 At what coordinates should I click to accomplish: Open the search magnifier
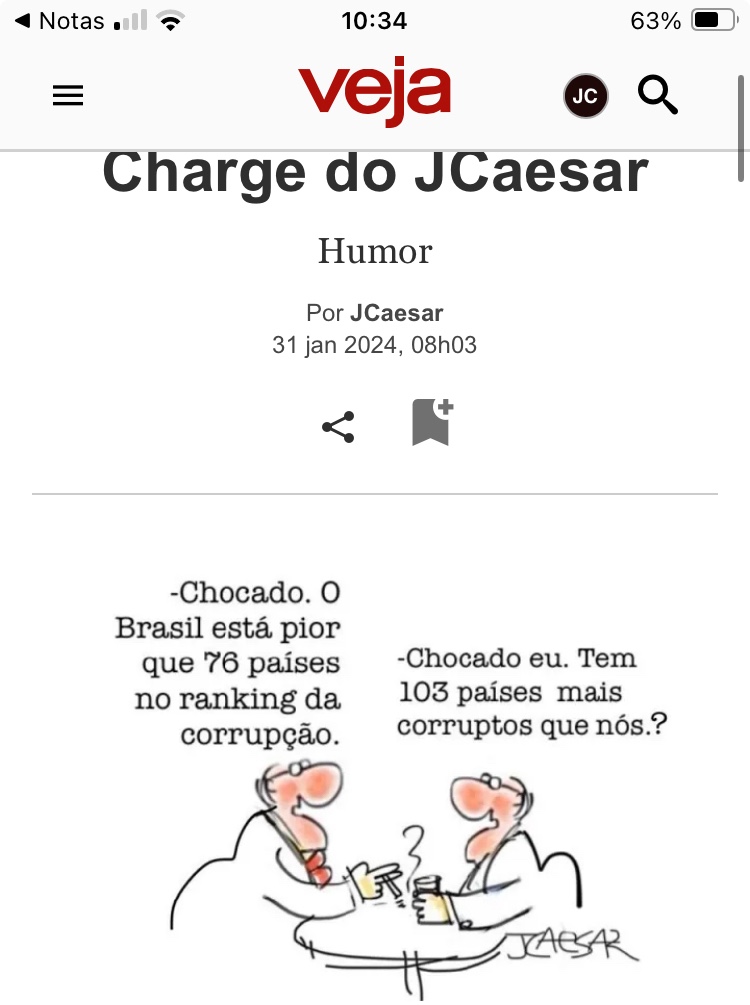click(658, 96)
